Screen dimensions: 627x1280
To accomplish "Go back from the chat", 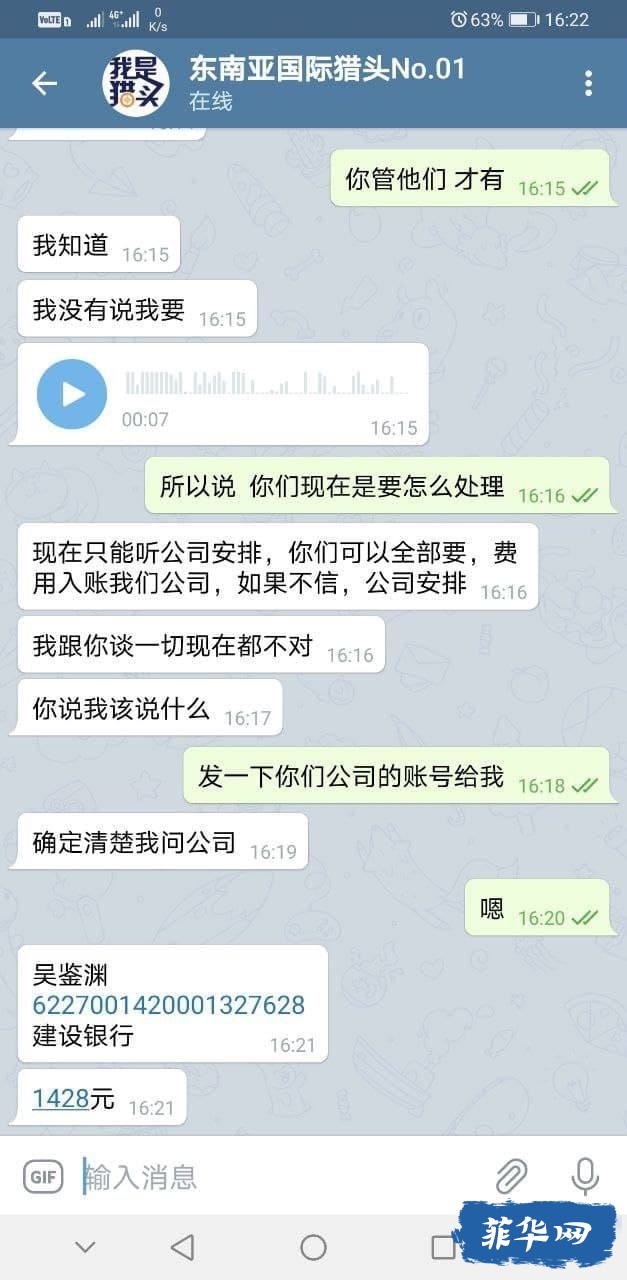I will pos(45,83).
